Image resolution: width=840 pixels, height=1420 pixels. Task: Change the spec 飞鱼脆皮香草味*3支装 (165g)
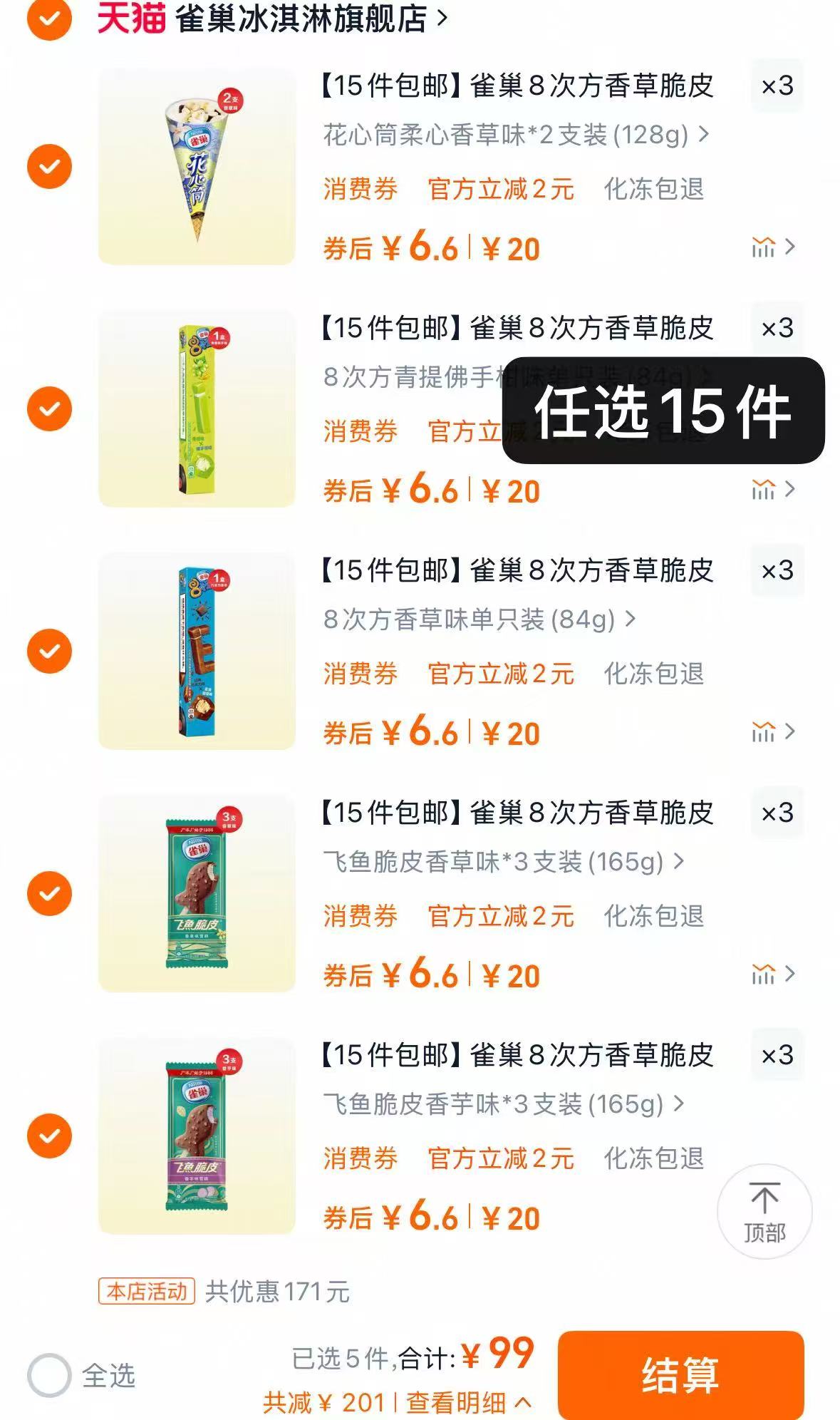[x=502, y=862]
